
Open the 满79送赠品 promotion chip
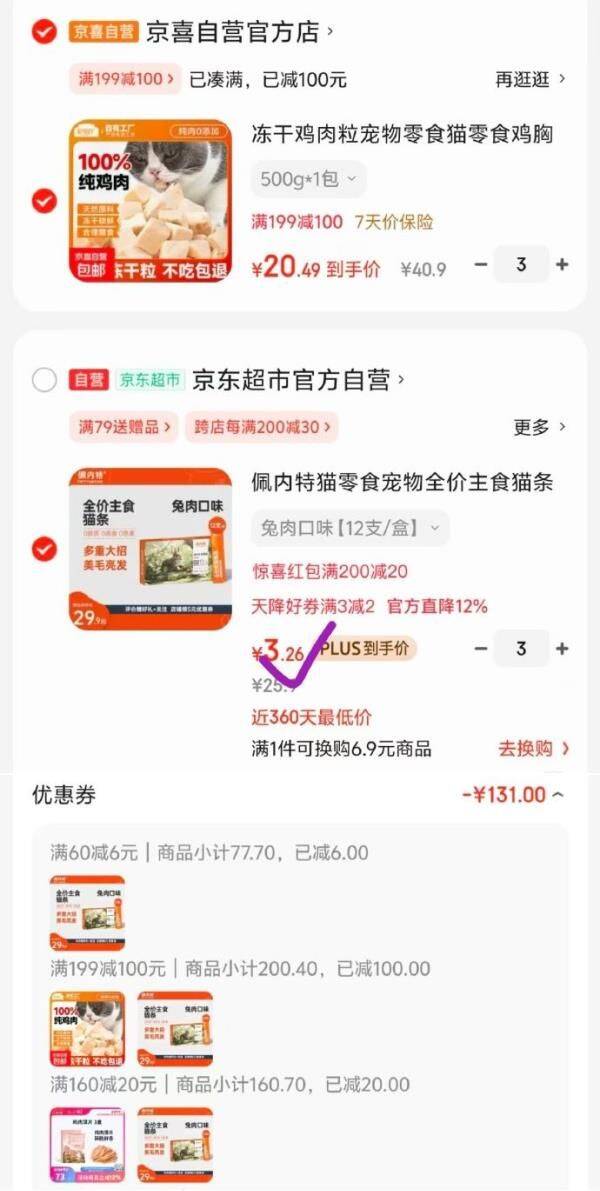[x=125, y=427]
